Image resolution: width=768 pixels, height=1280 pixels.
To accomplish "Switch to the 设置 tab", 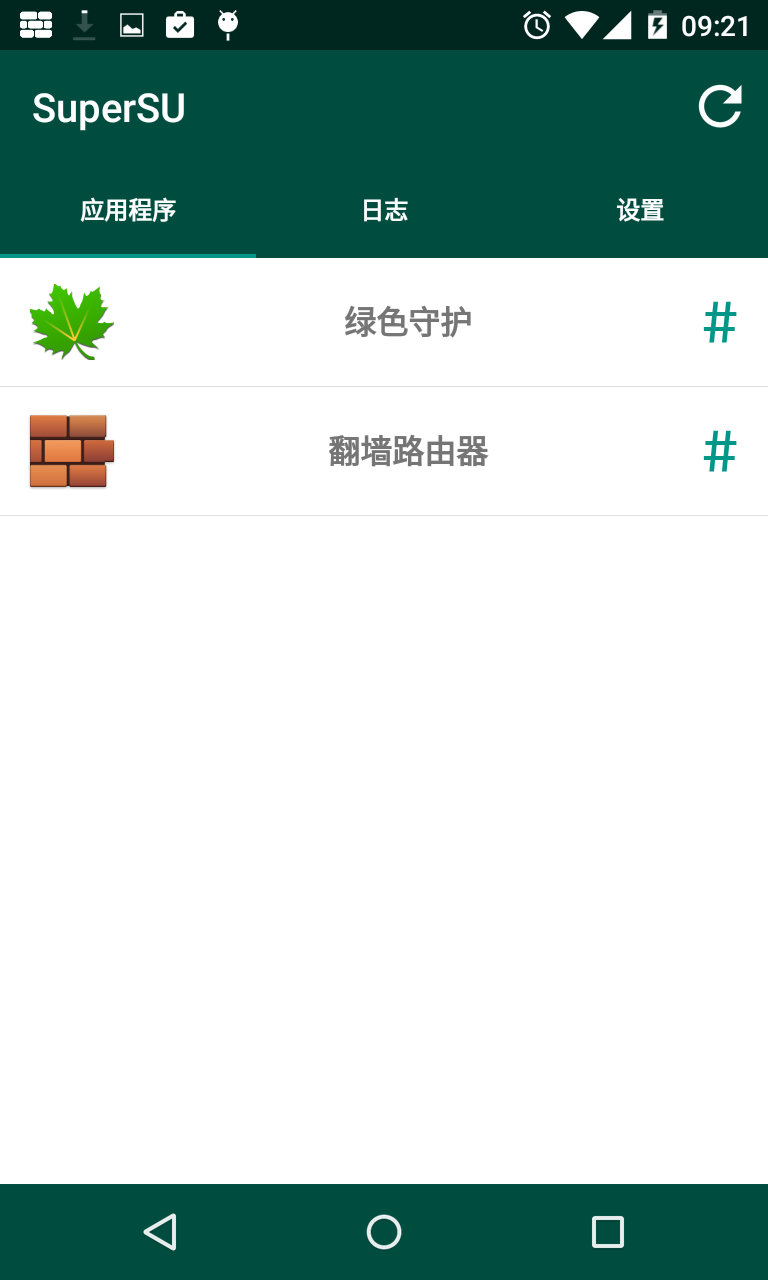I will tap(640, 211).
